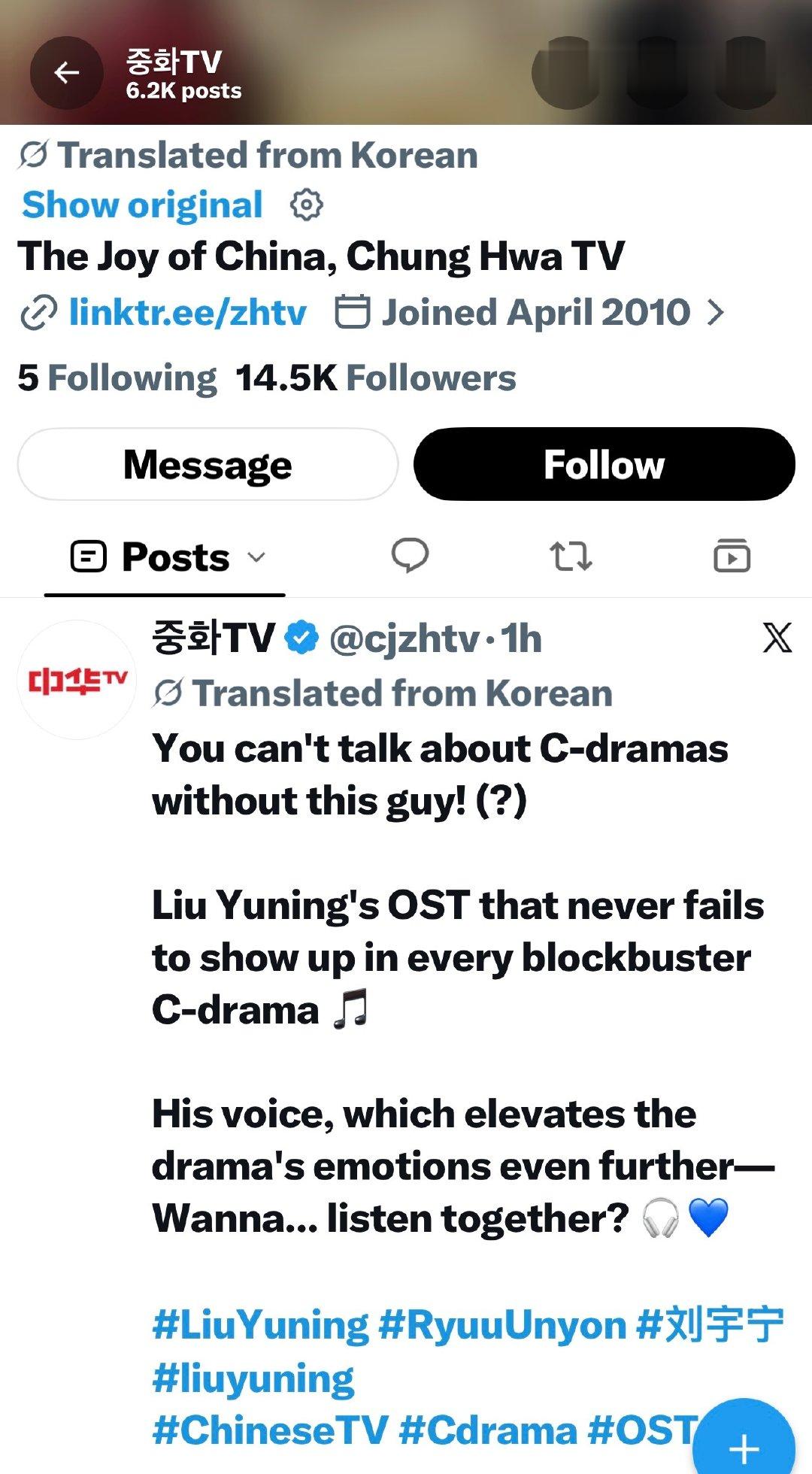The image size is (812, 1474).
Task: Open the linktr.ee/zhtv link
Action: 187,312
